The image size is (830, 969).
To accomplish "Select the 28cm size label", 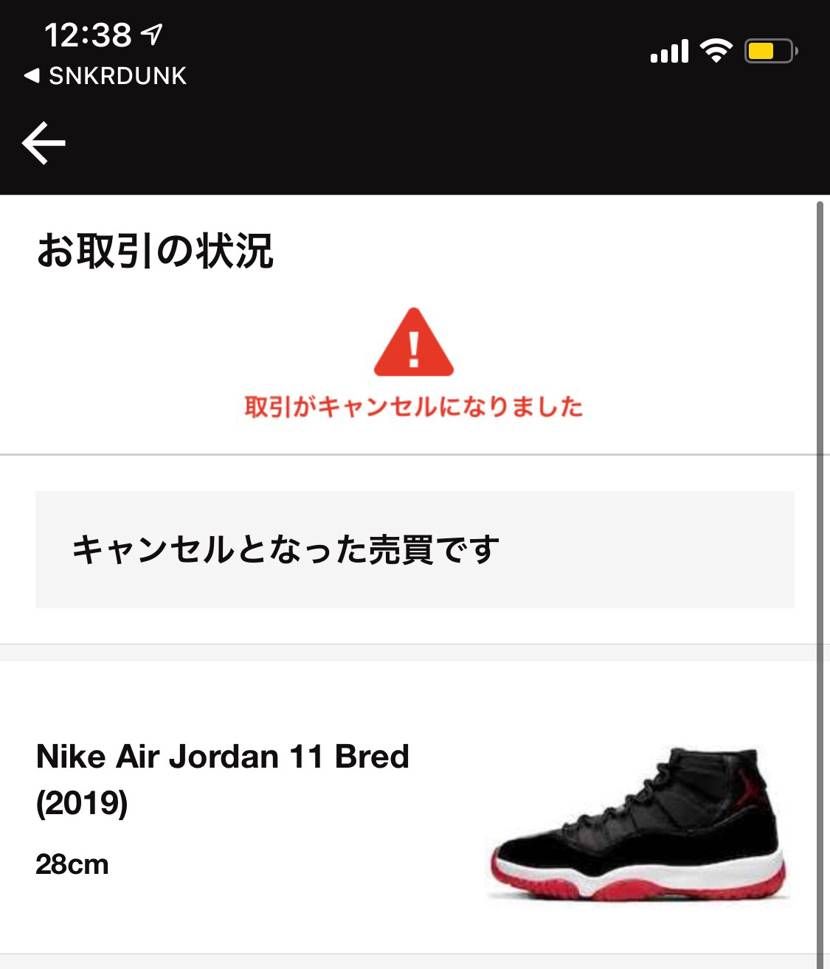I will point(68,864).
